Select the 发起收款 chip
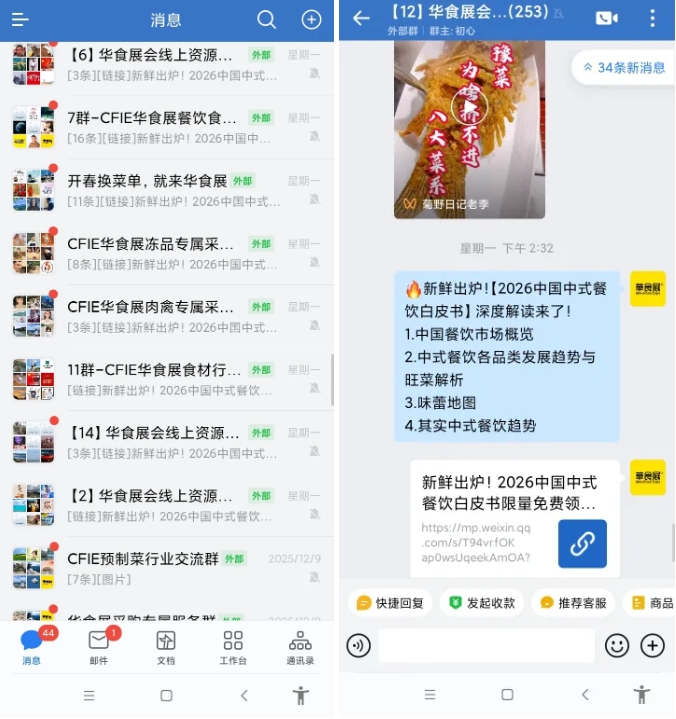Image resolution: width=676 pixels, height=719 pixels. click(482, 603)
